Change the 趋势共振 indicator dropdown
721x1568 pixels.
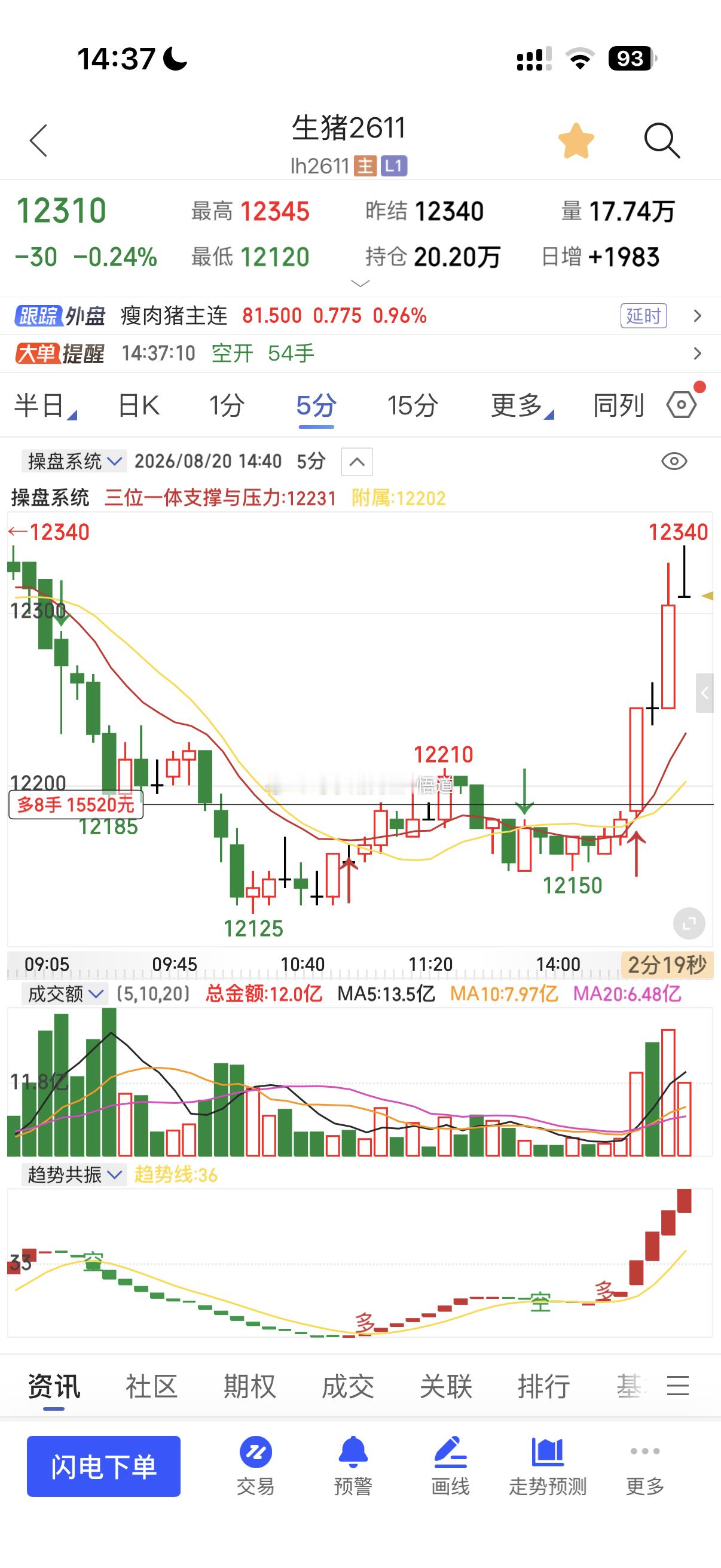pyautogui.click(x=74, y=1174)
